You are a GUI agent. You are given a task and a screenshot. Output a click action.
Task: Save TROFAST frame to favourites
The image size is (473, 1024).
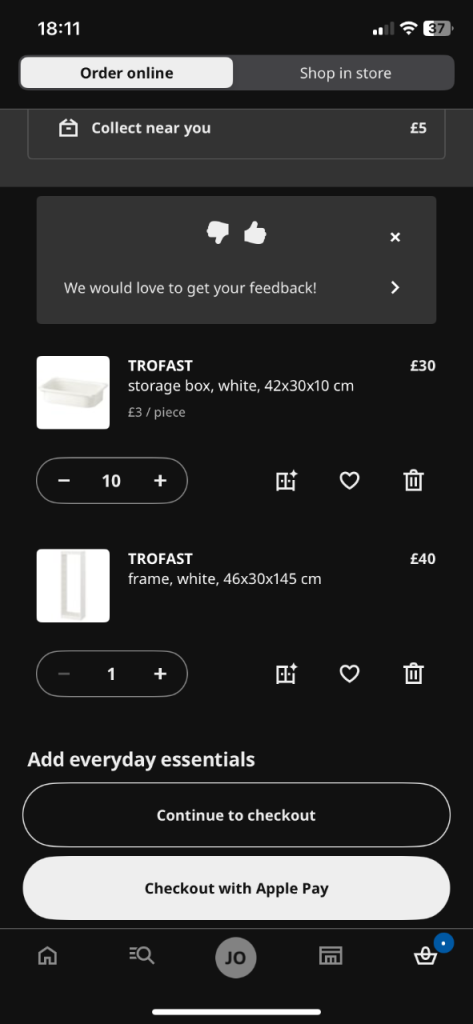click(350, 673)
